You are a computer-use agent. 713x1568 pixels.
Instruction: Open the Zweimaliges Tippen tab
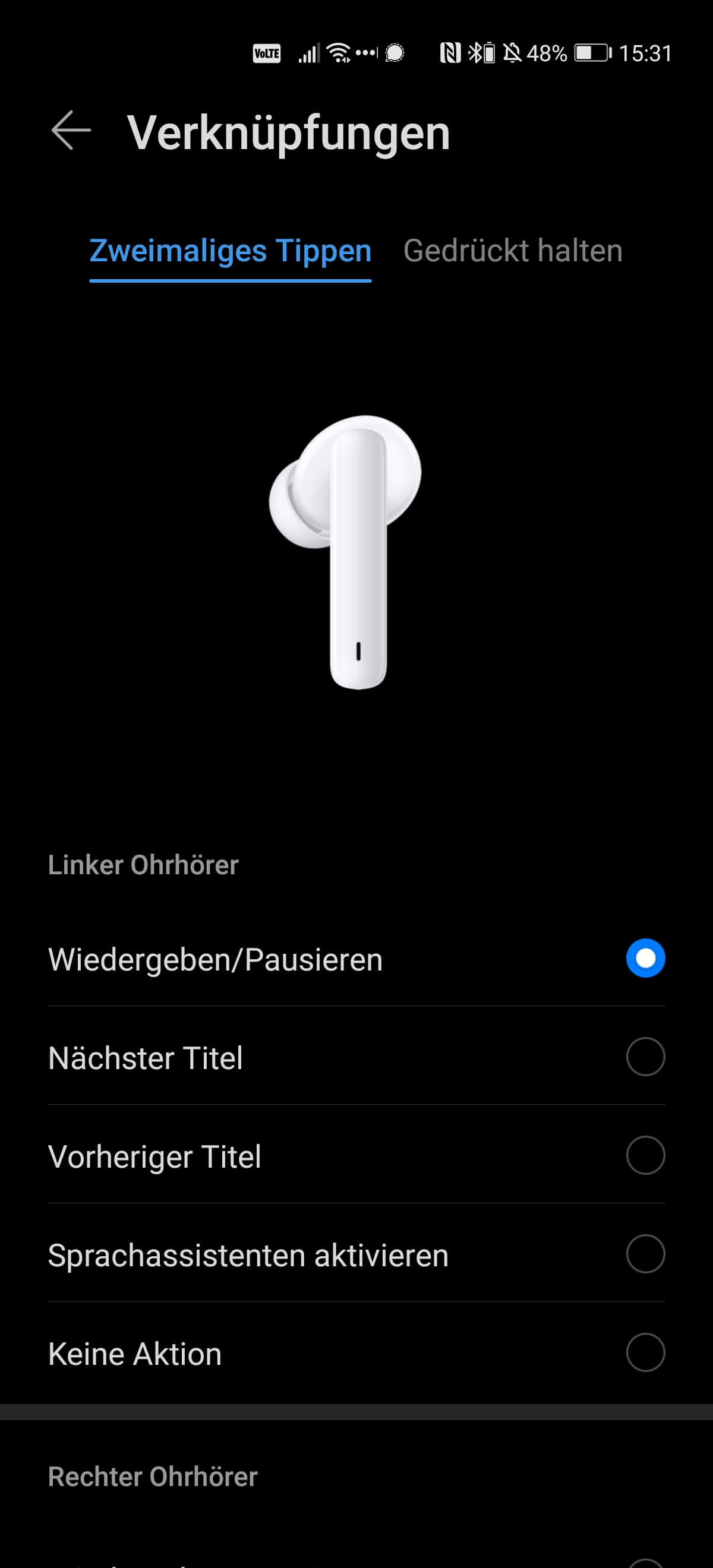230,250
